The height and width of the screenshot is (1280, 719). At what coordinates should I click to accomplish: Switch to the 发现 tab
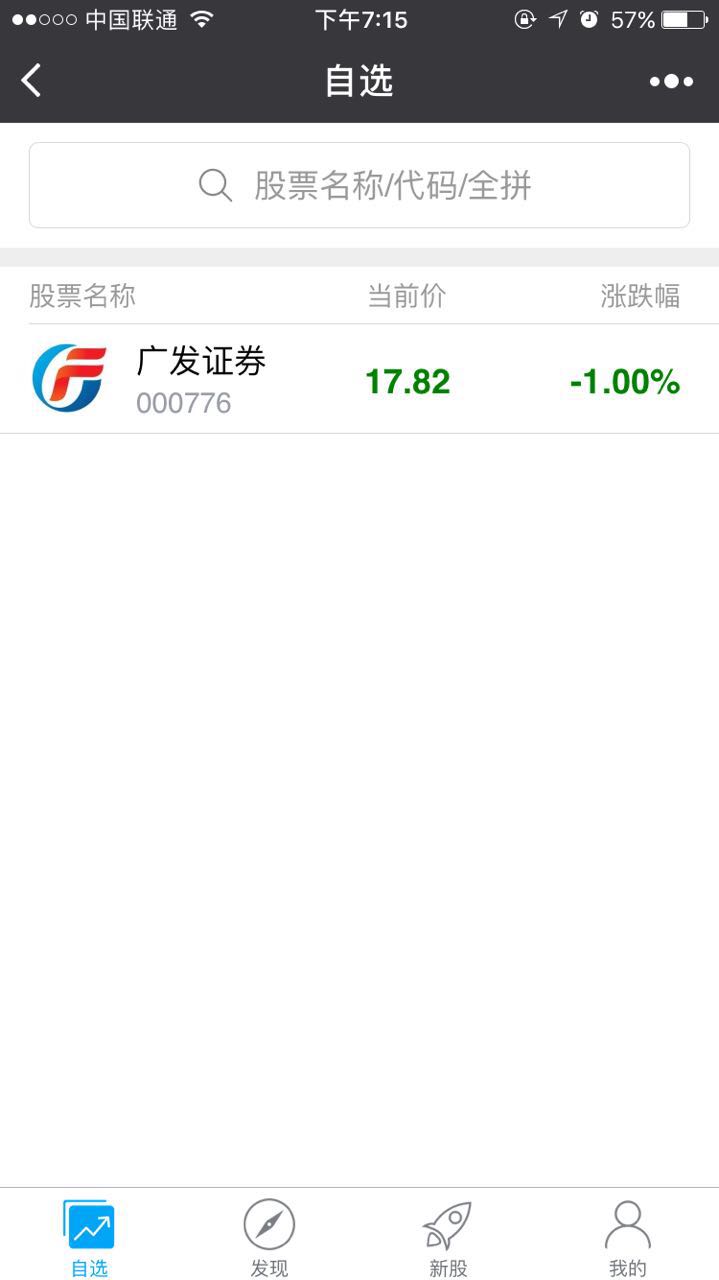coord(270,1238)
